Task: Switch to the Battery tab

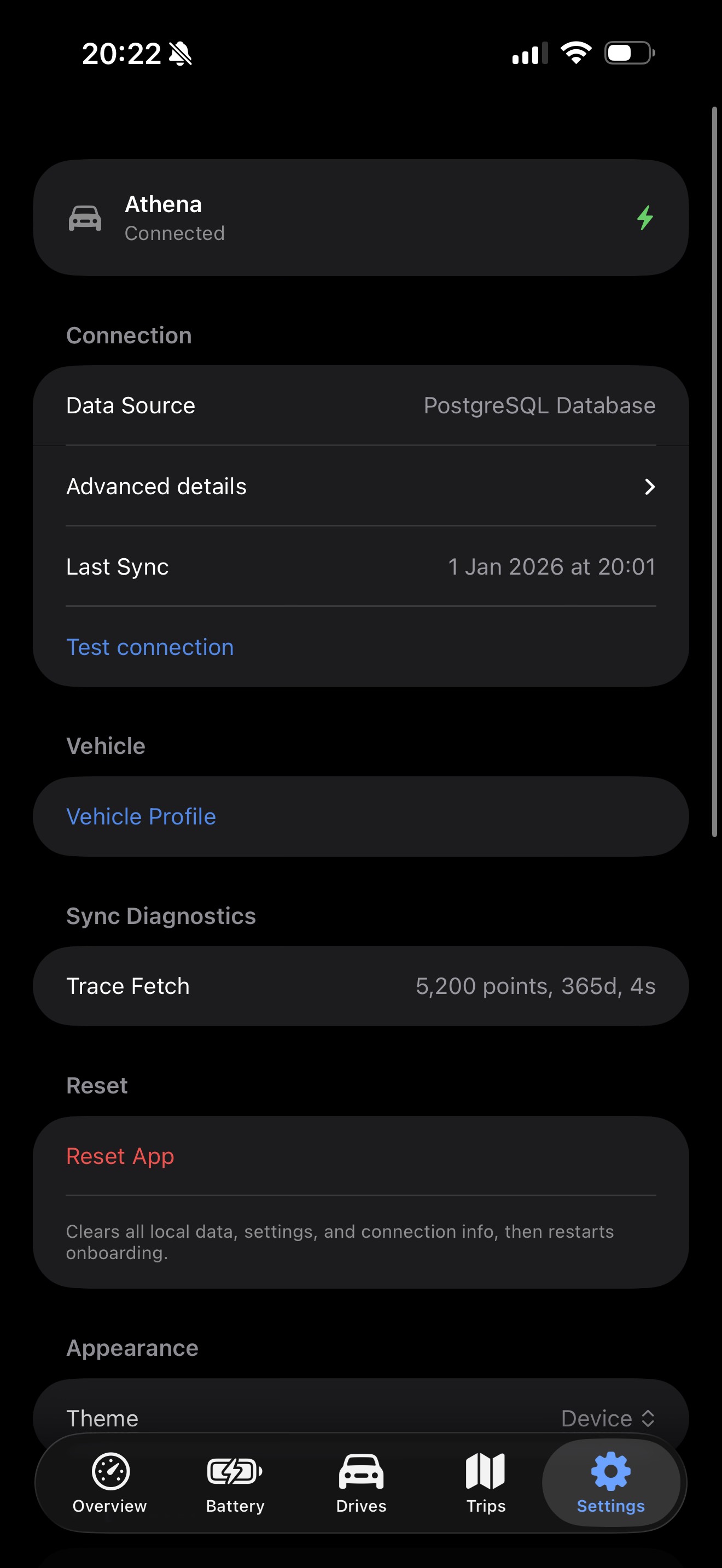Action: tap(234, 1485)
